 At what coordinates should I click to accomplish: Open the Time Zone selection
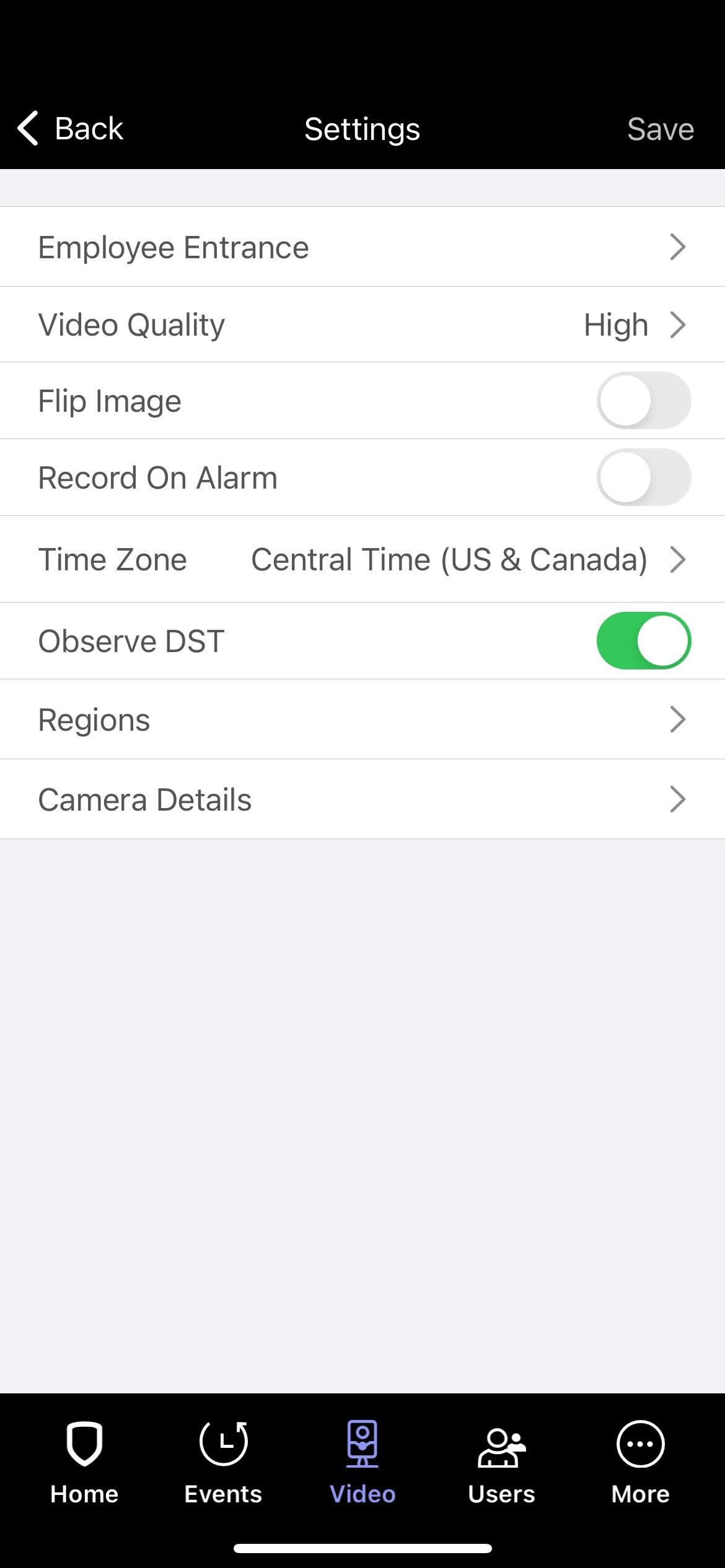tap(362, 559)
